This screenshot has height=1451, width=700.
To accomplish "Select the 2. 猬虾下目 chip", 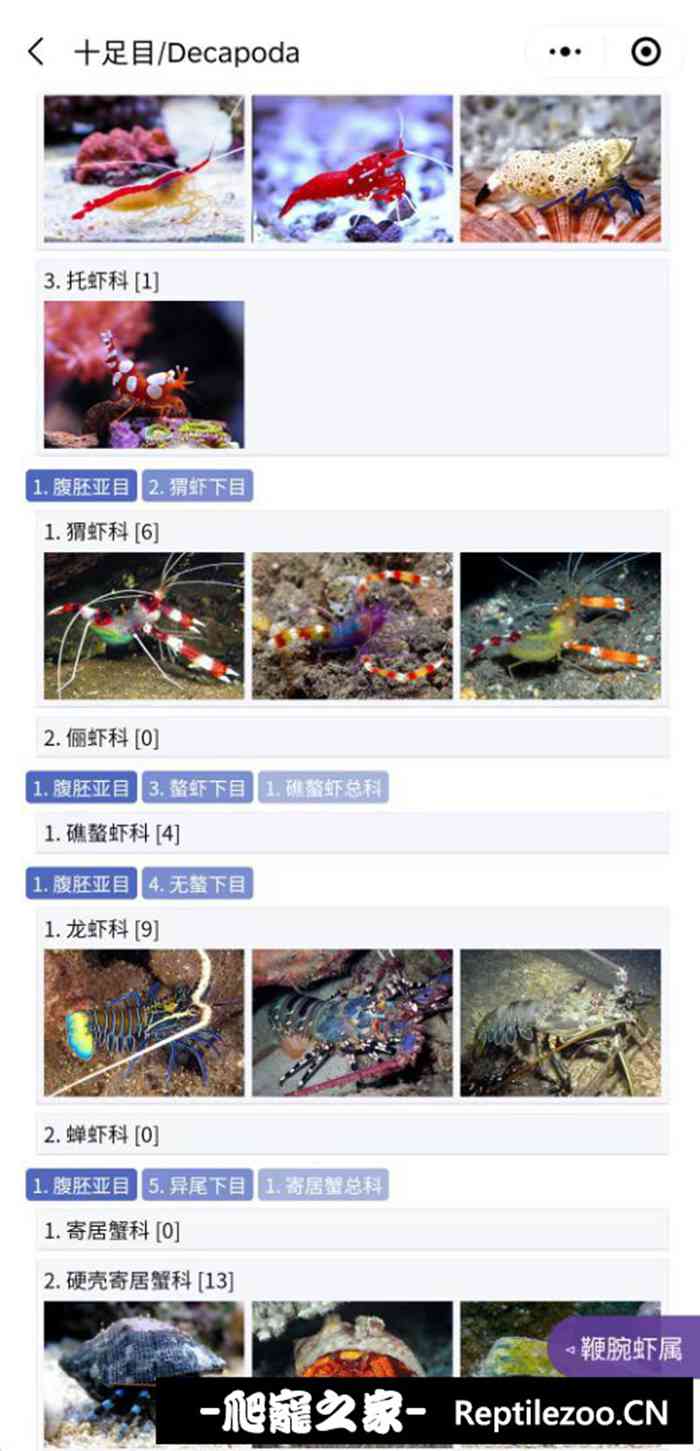I will (197, 487).
